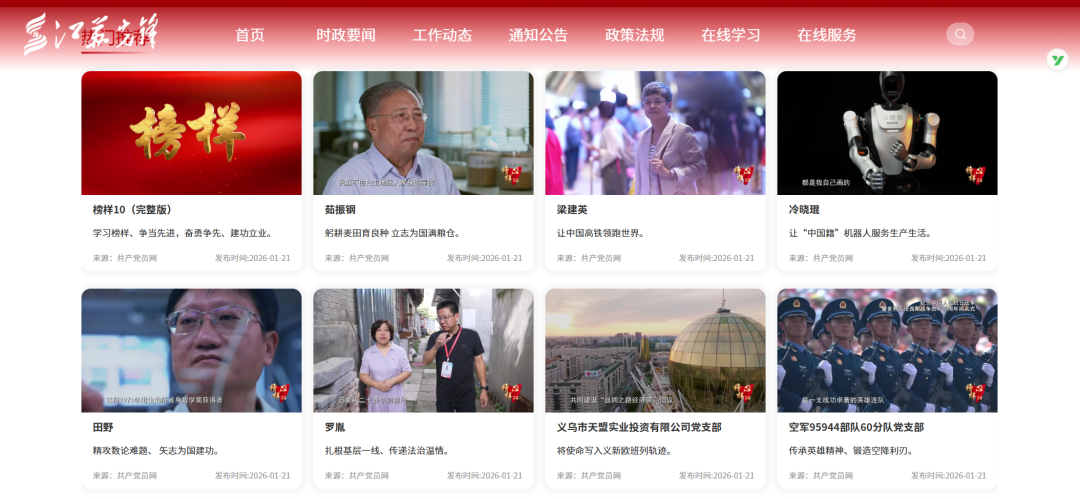Switch to 时政要闻 section

(346, 35)
